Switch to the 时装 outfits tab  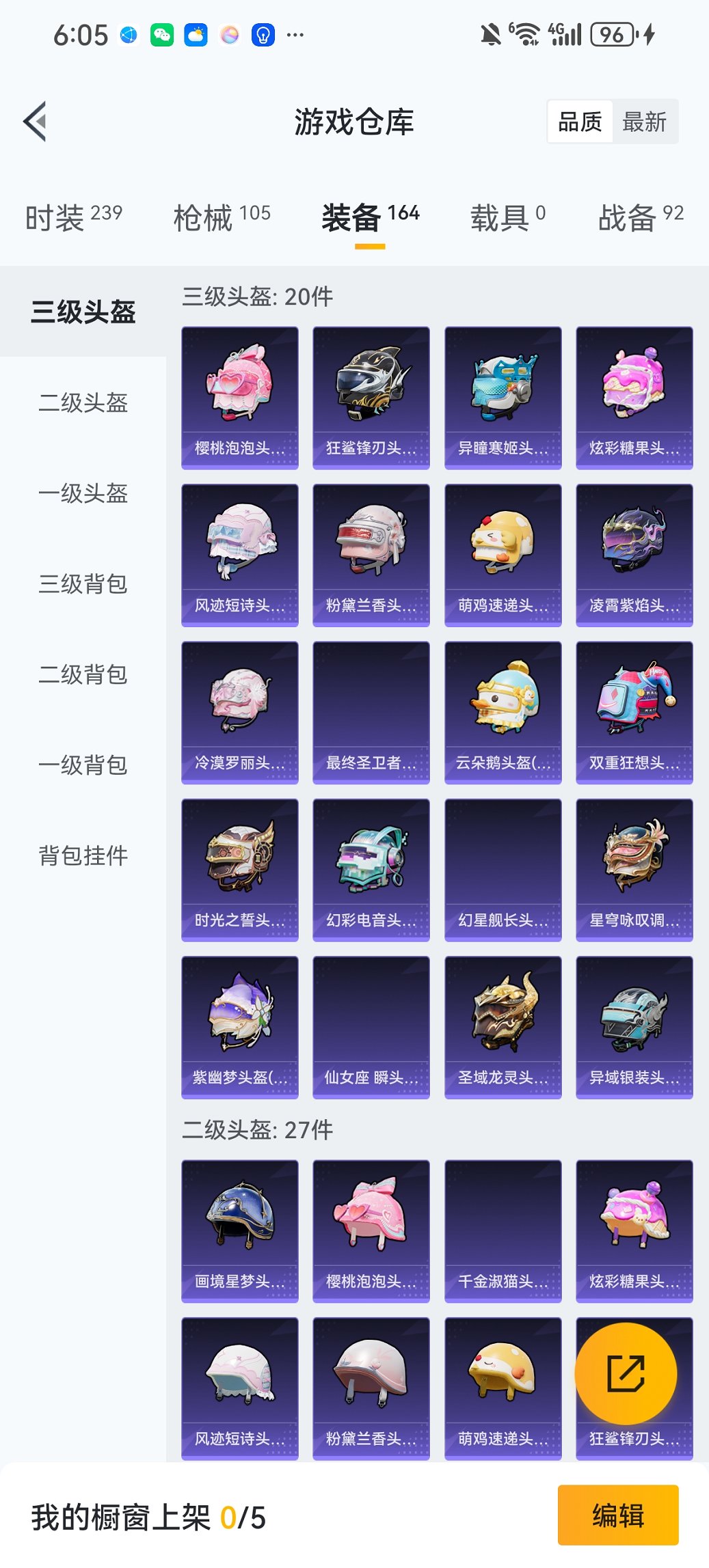click(x=58, y=215)
